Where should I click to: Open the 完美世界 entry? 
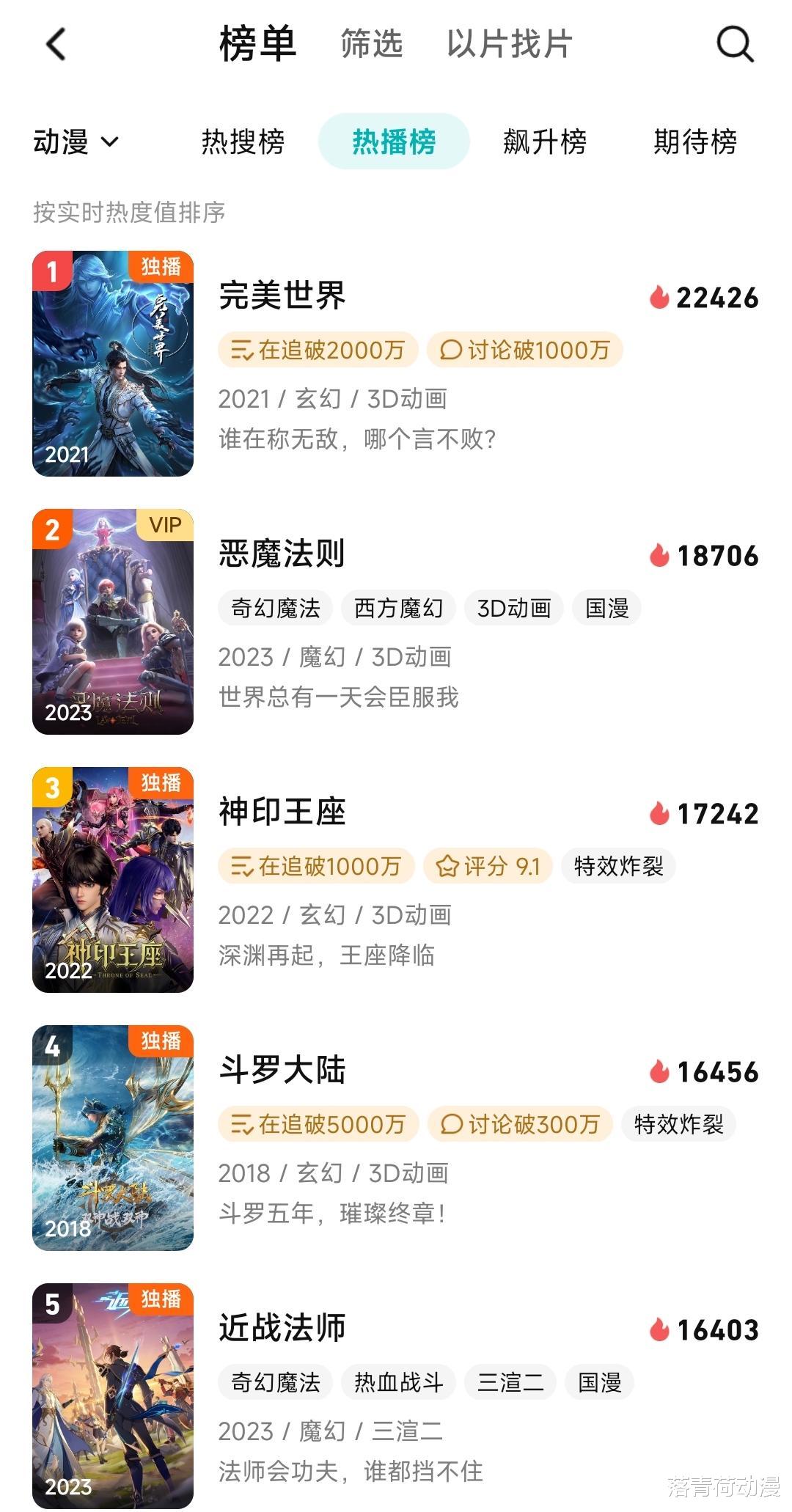[396, 364]
